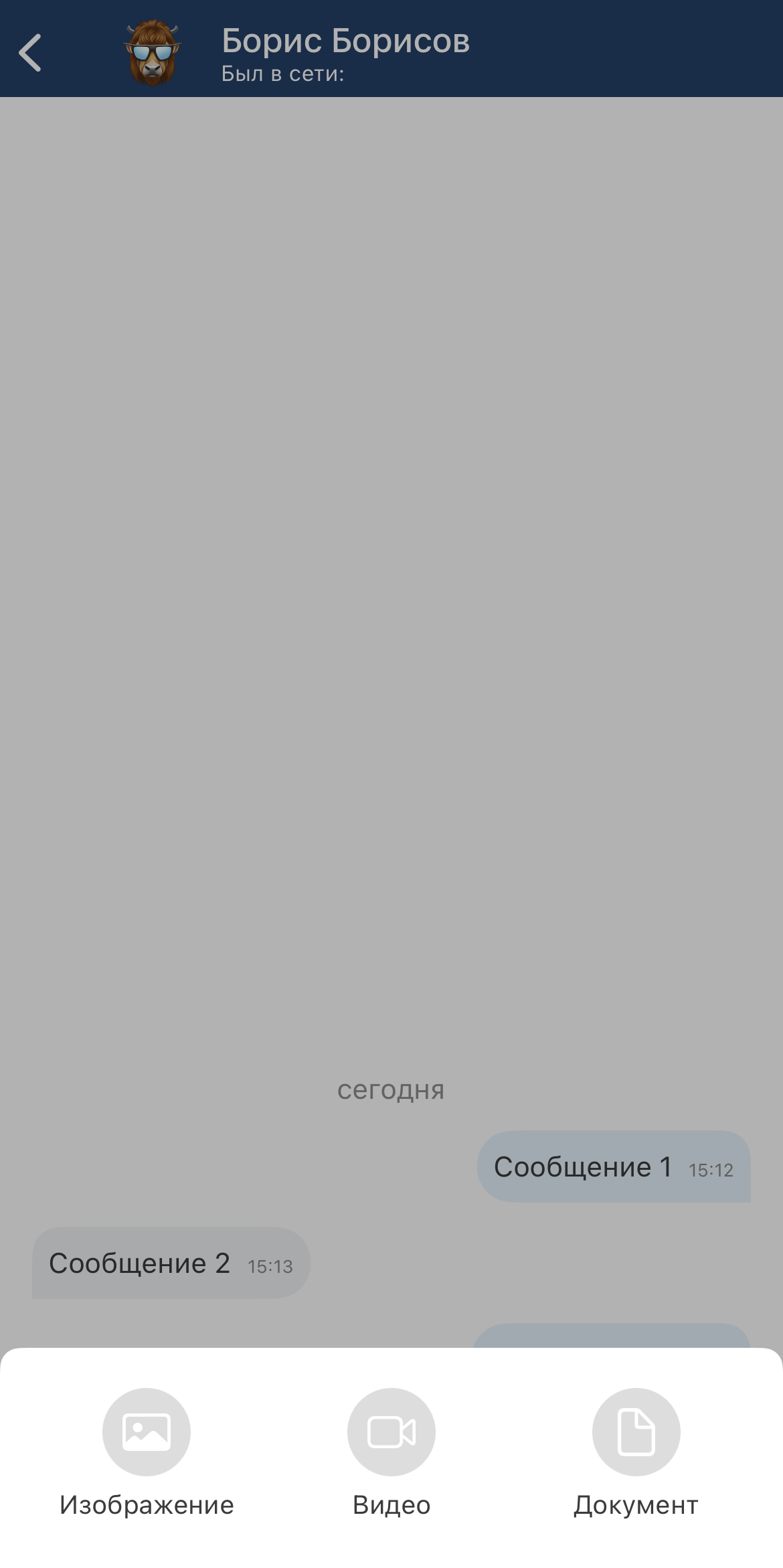783x1568 pixels.
Task: Dismiss the attachment sheet by tapping dimmed area
Action: click(391, 602)
